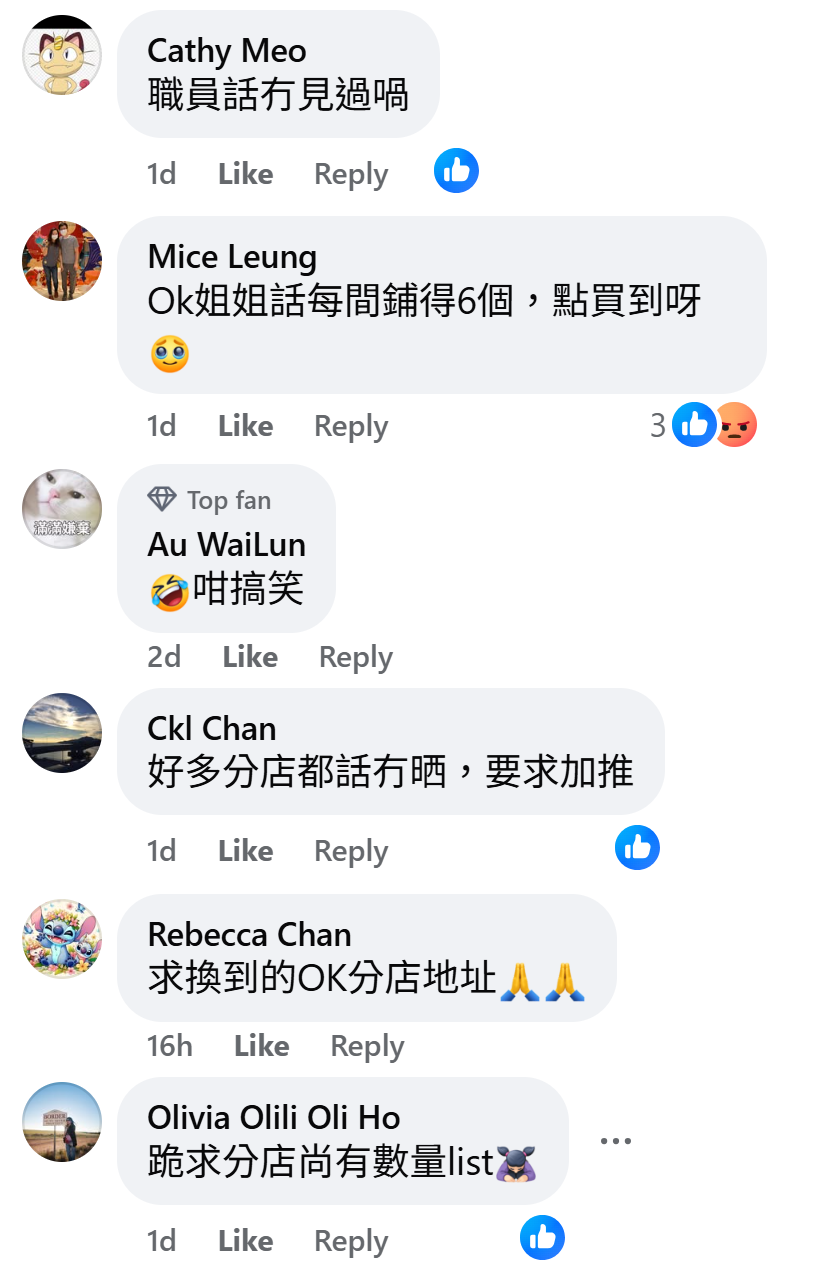Like Cathy Meo's comment

click(x=245, y=174)
